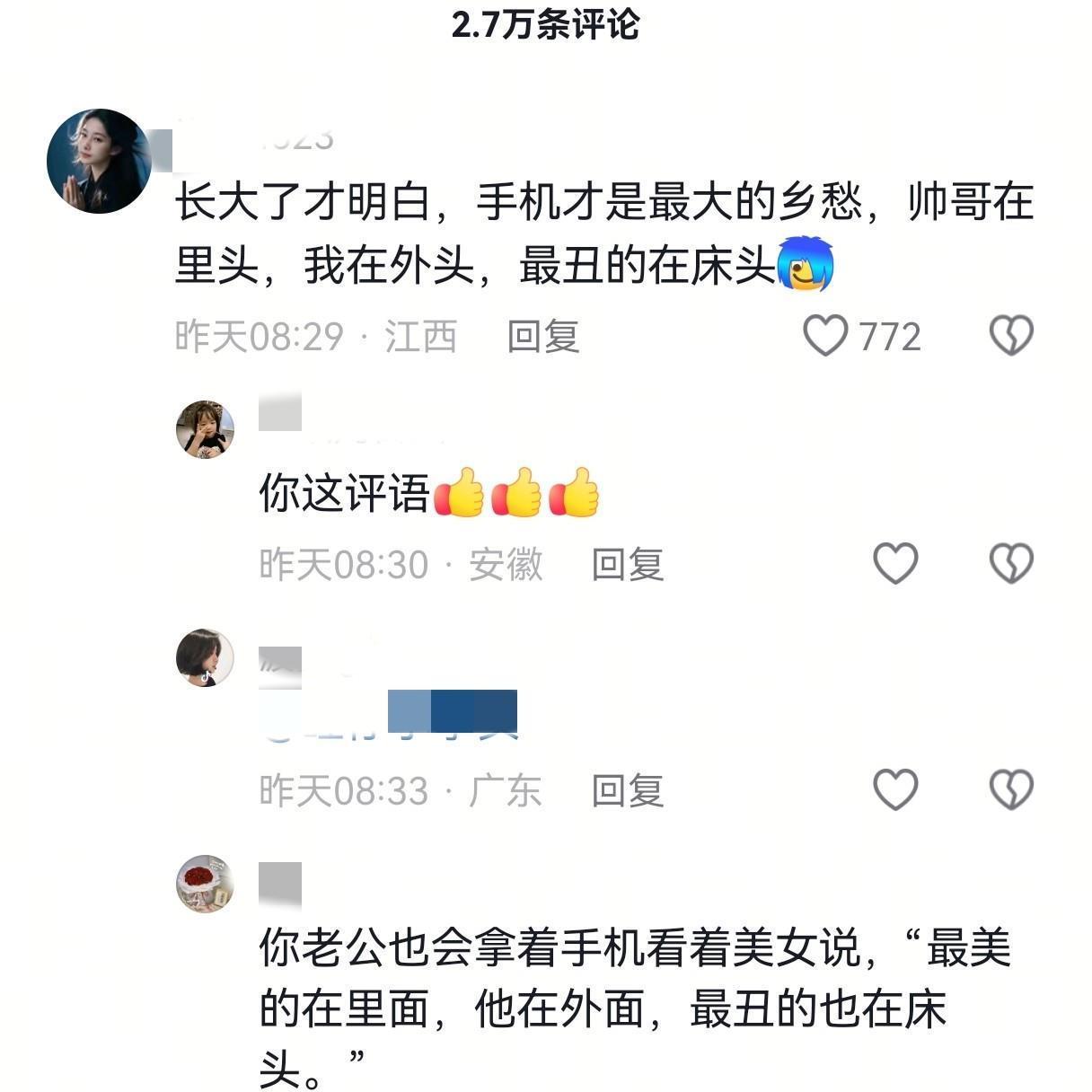The width and height of the screenshot is (1092, 1092).
Task: Reply to the comment from Anhui
Action: [628, 564]
